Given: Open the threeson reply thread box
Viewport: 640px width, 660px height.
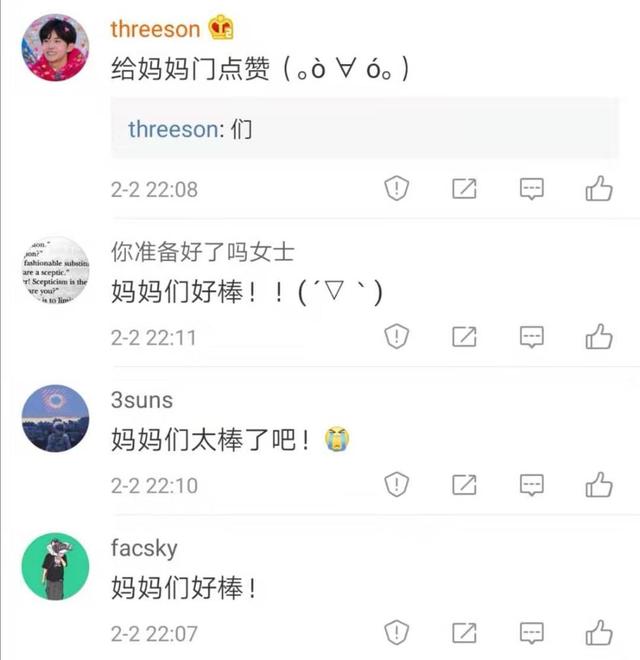Looking at the screenshot, I should (364, 128).
